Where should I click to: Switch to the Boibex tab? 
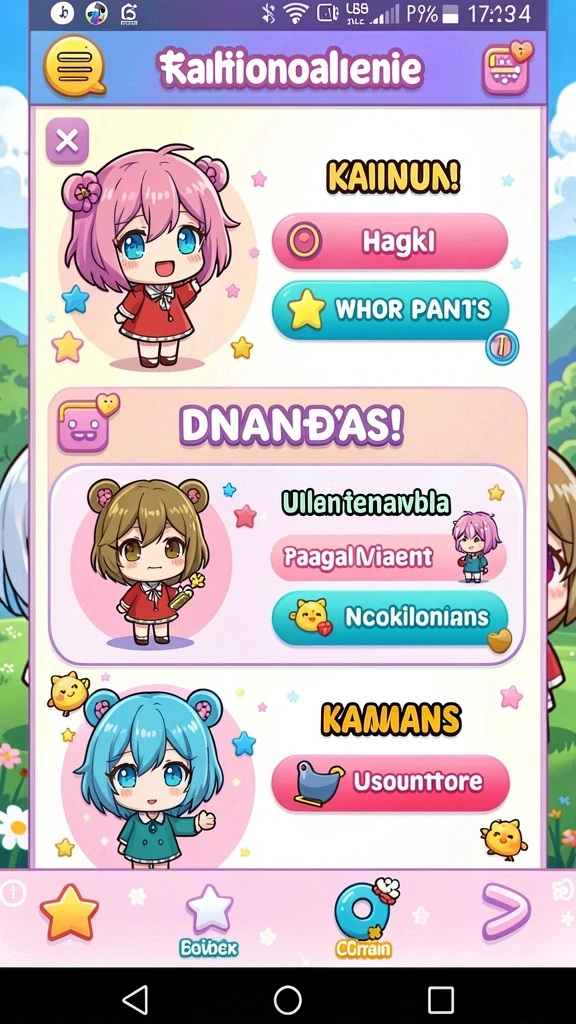coord(209,921)
